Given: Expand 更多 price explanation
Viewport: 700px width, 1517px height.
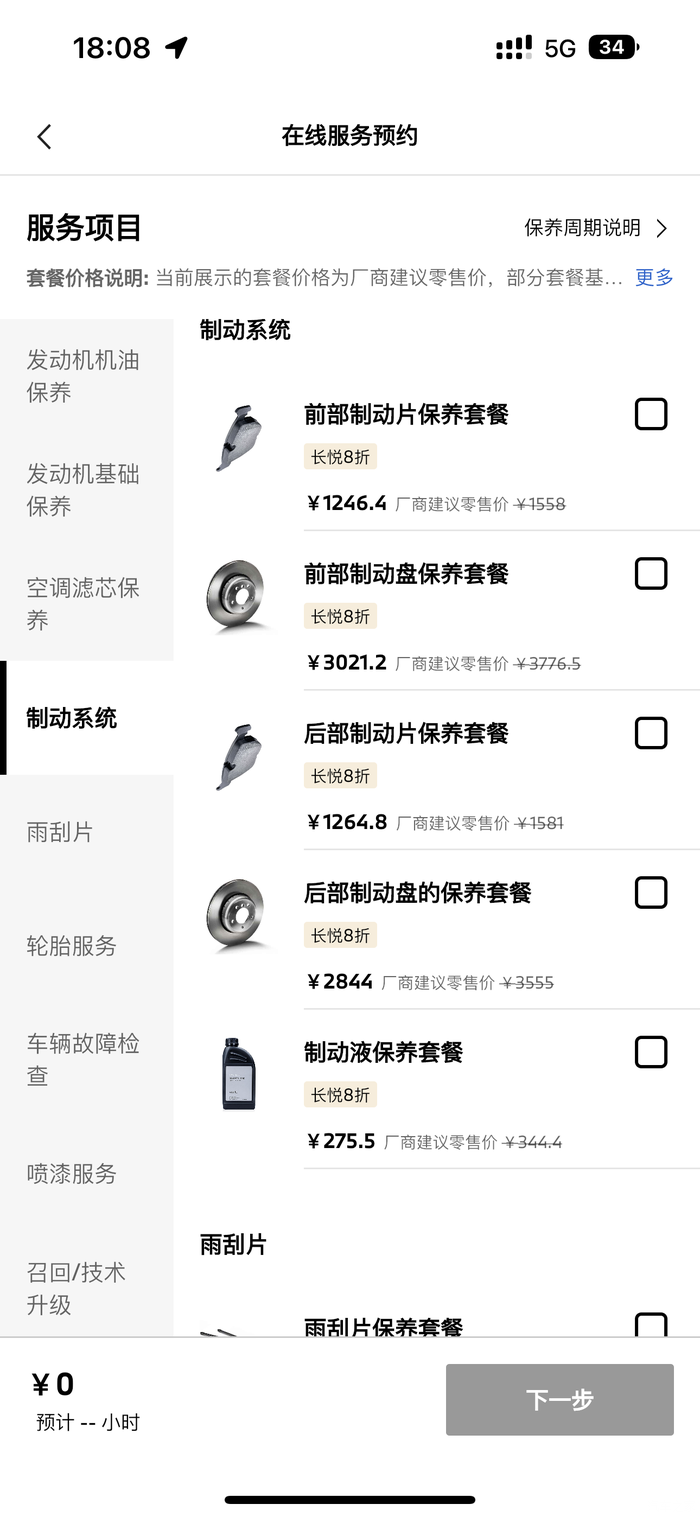Looking at the screenshot, I should click(x=654, y=278).
